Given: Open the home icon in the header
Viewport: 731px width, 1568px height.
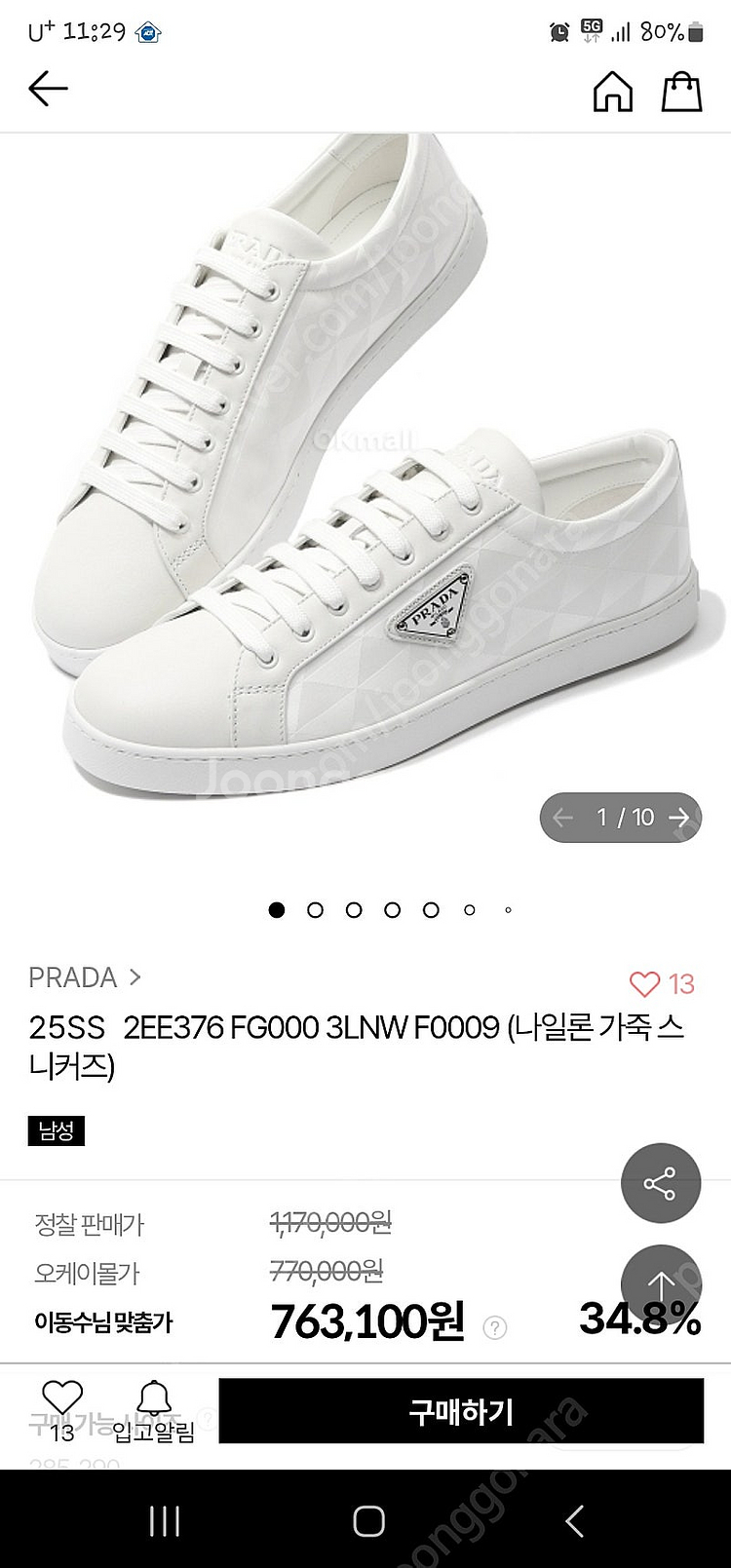Looking at the screenshot, I should pos(613,92).
